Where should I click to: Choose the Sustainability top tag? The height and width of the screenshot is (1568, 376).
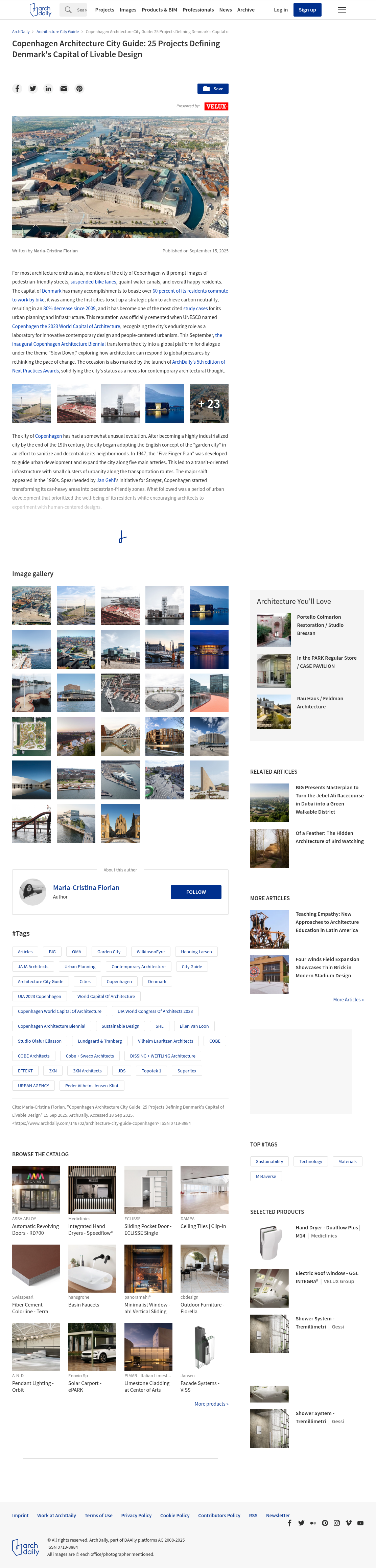pyautogui.click(x=269, y=1161)
